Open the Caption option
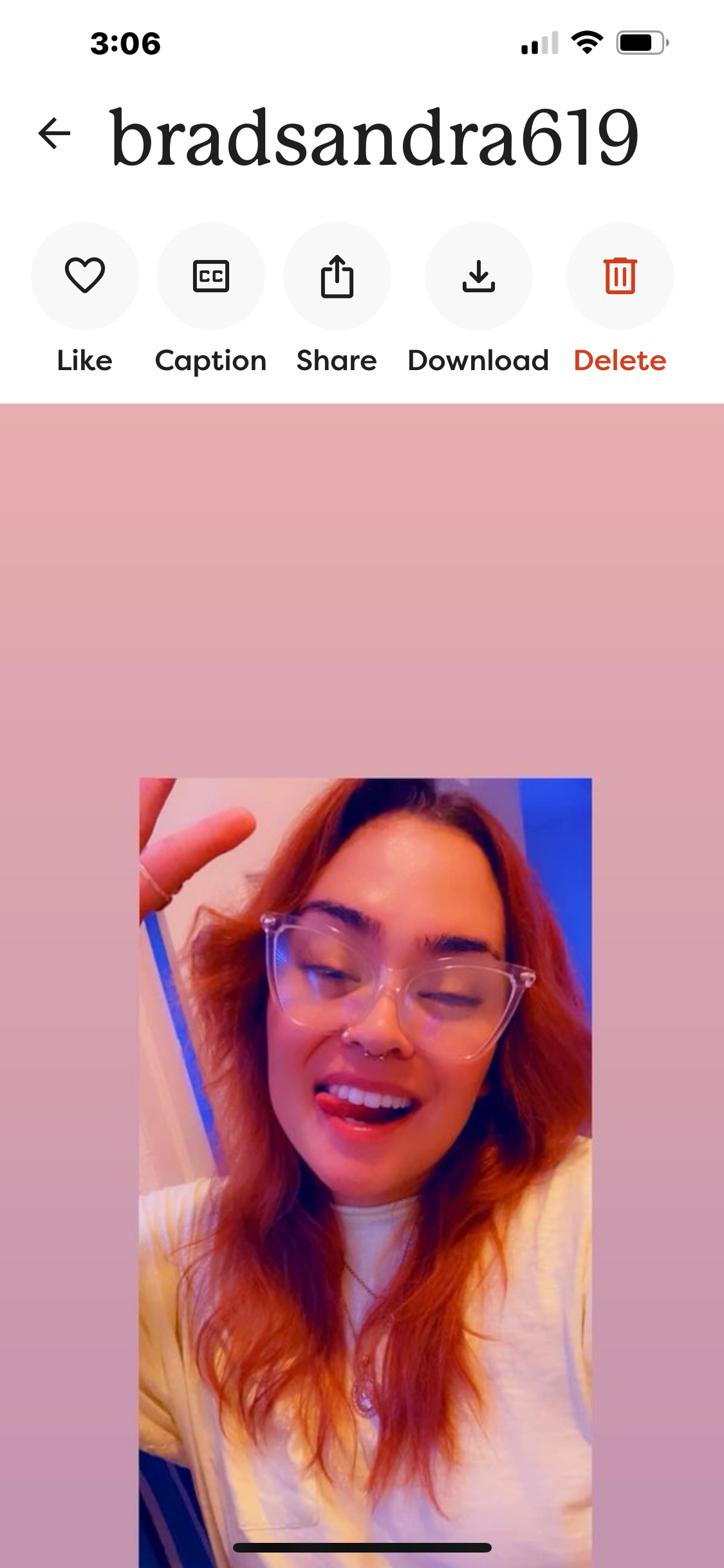This screenshot has width=724, height=1568. pyautogui.click(x=210, y=276)
